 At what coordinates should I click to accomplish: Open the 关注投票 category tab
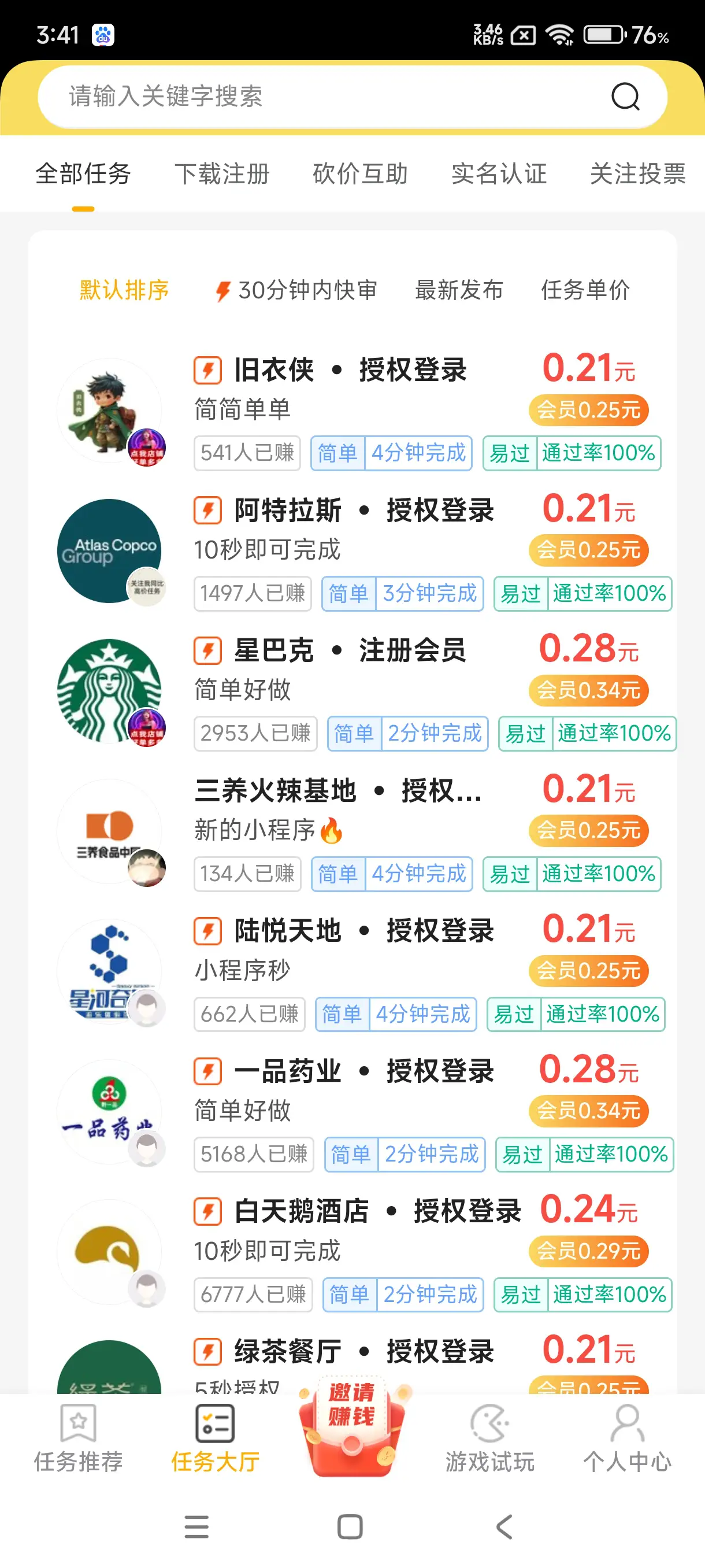pyautogui.click(x=637, y=173)
